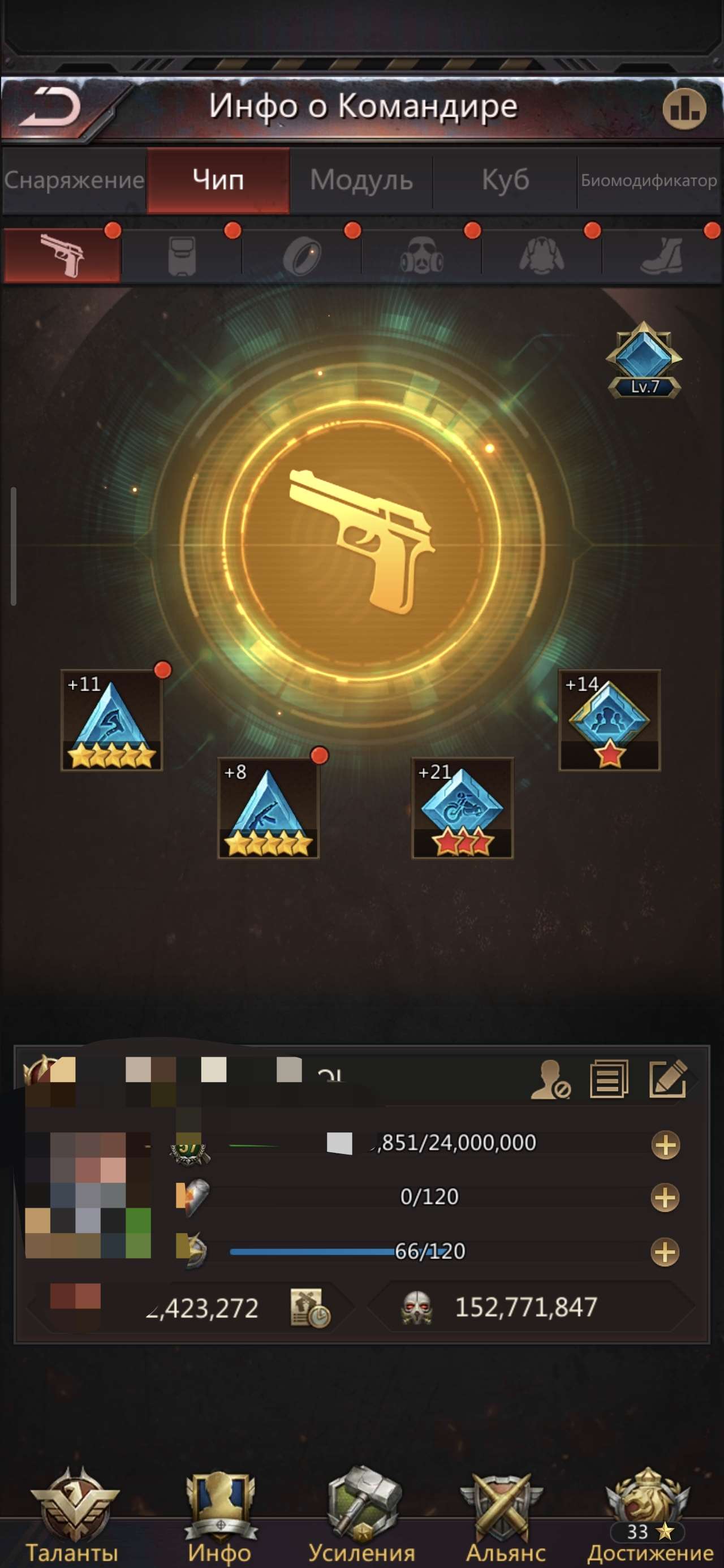Open the +8 rifle chip
The width and height of the screenshot is (724, 1568).
[269, 808]
